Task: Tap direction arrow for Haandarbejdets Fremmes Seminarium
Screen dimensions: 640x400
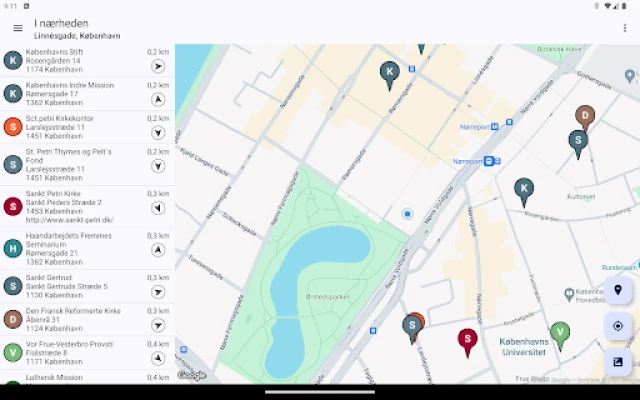Action: point(158,249)
